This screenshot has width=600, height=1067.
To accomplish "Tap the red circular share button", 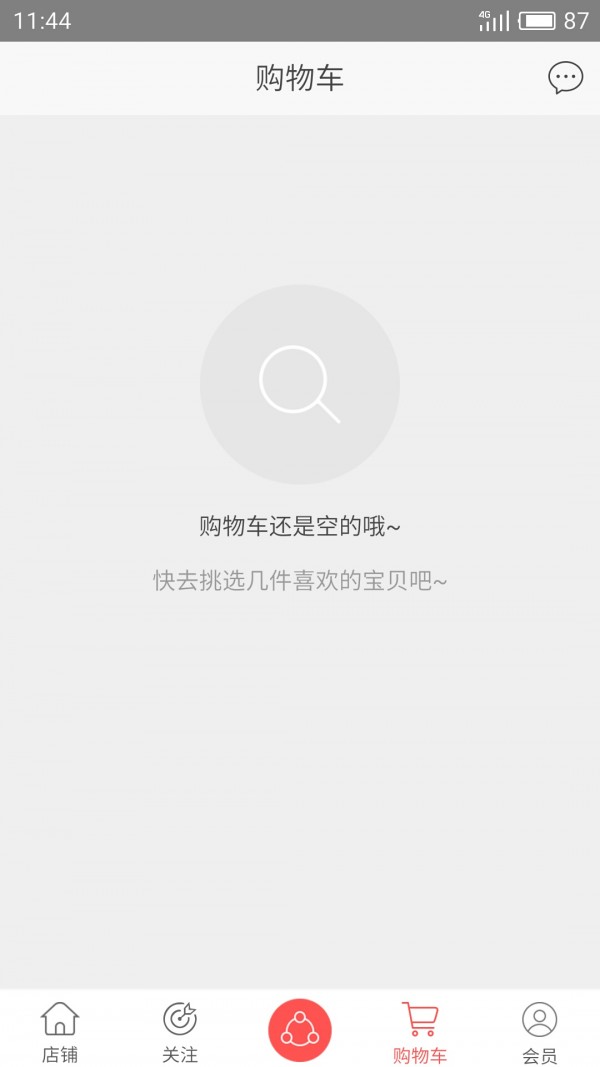I will click(x=300, y=1030).
